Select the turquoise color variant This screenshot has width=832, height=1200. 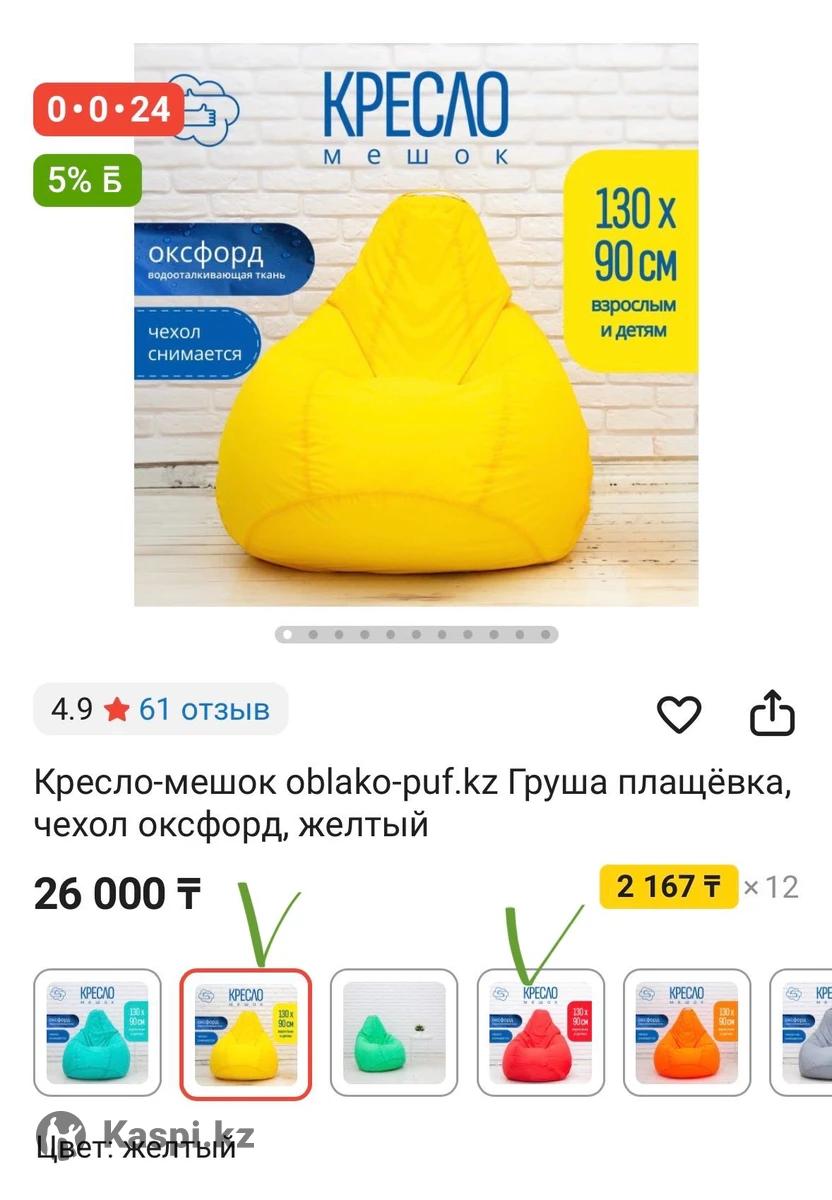pos(97,1032)
